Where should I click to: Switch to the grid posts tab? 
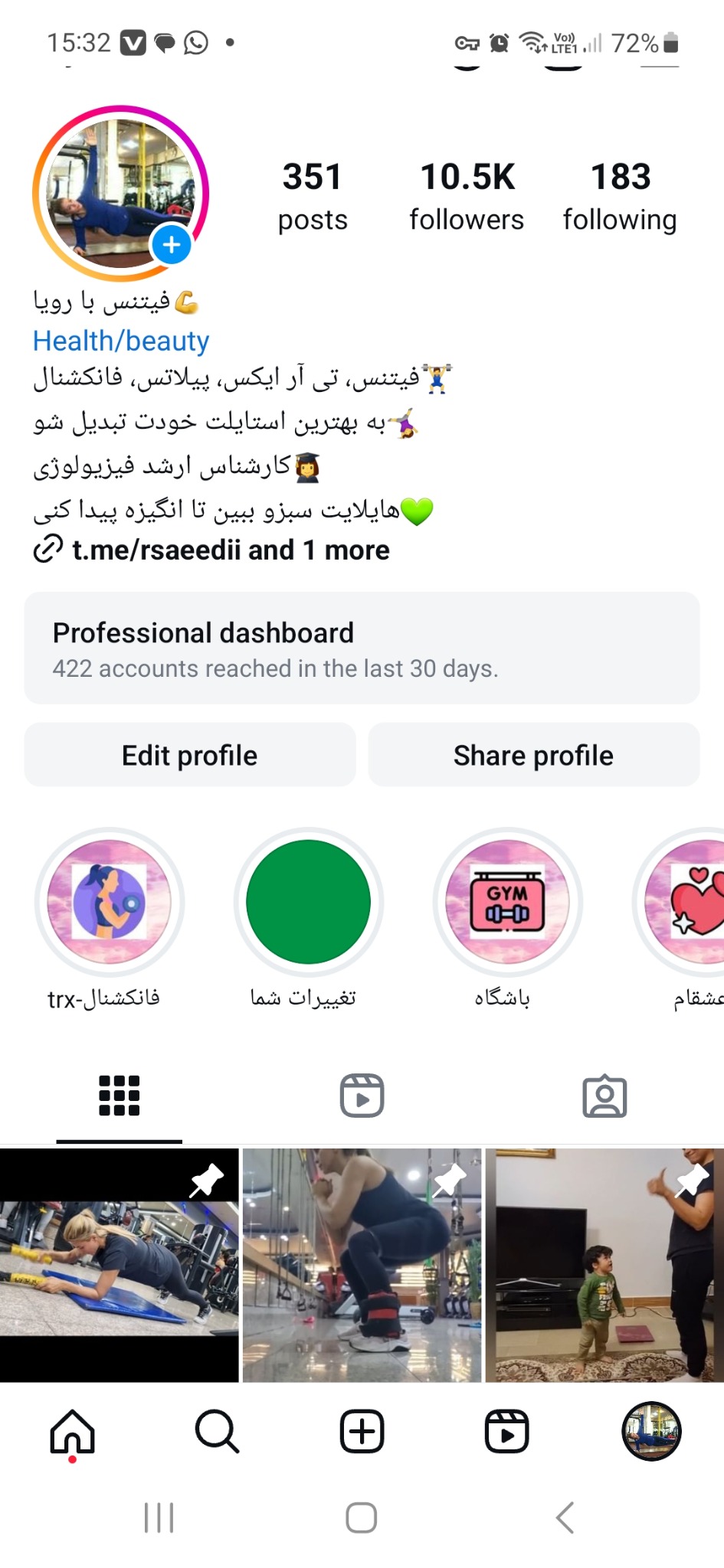(x=119, y=1095)
